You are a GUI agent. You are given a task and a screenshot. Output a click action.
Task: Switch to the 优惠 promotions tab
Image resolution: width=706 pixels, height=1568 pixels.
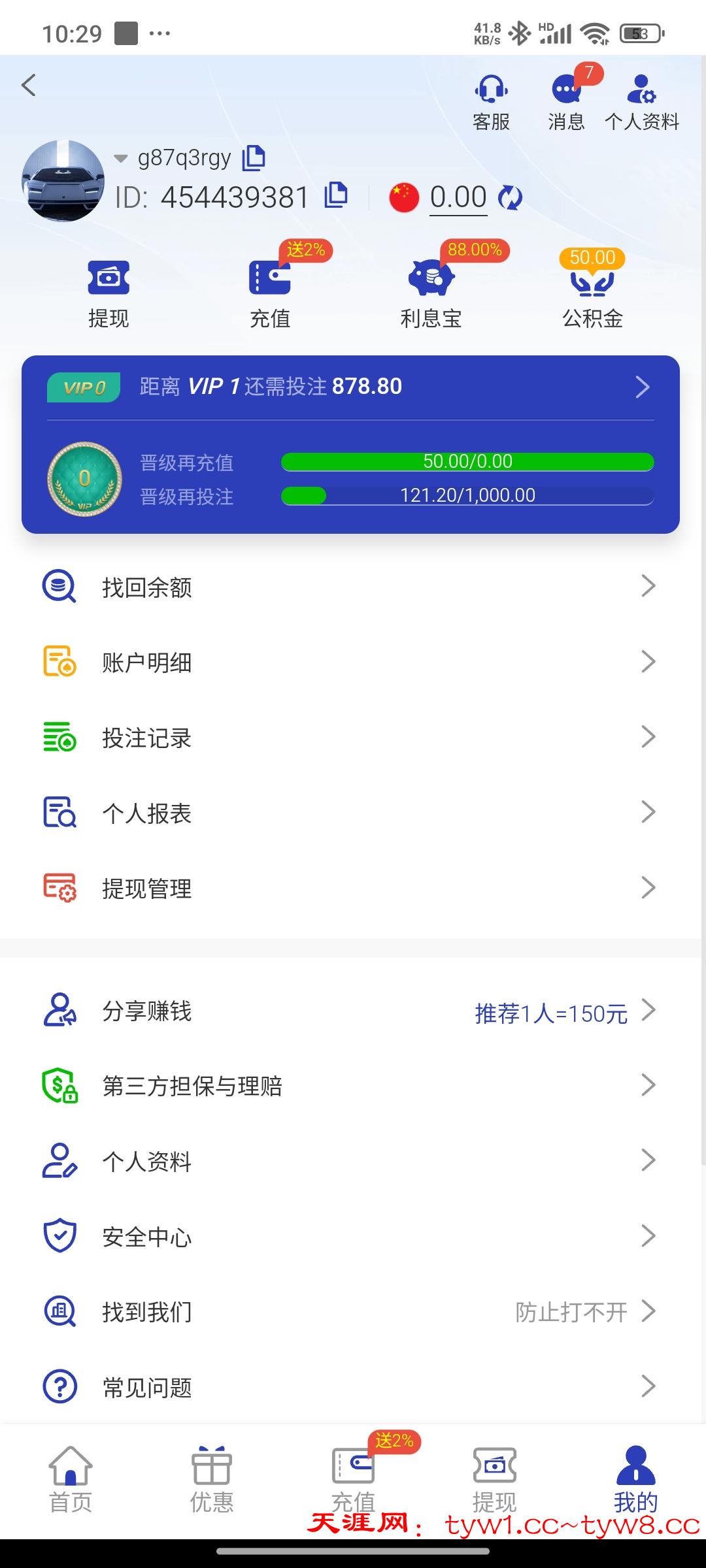tap(211, 1480)
